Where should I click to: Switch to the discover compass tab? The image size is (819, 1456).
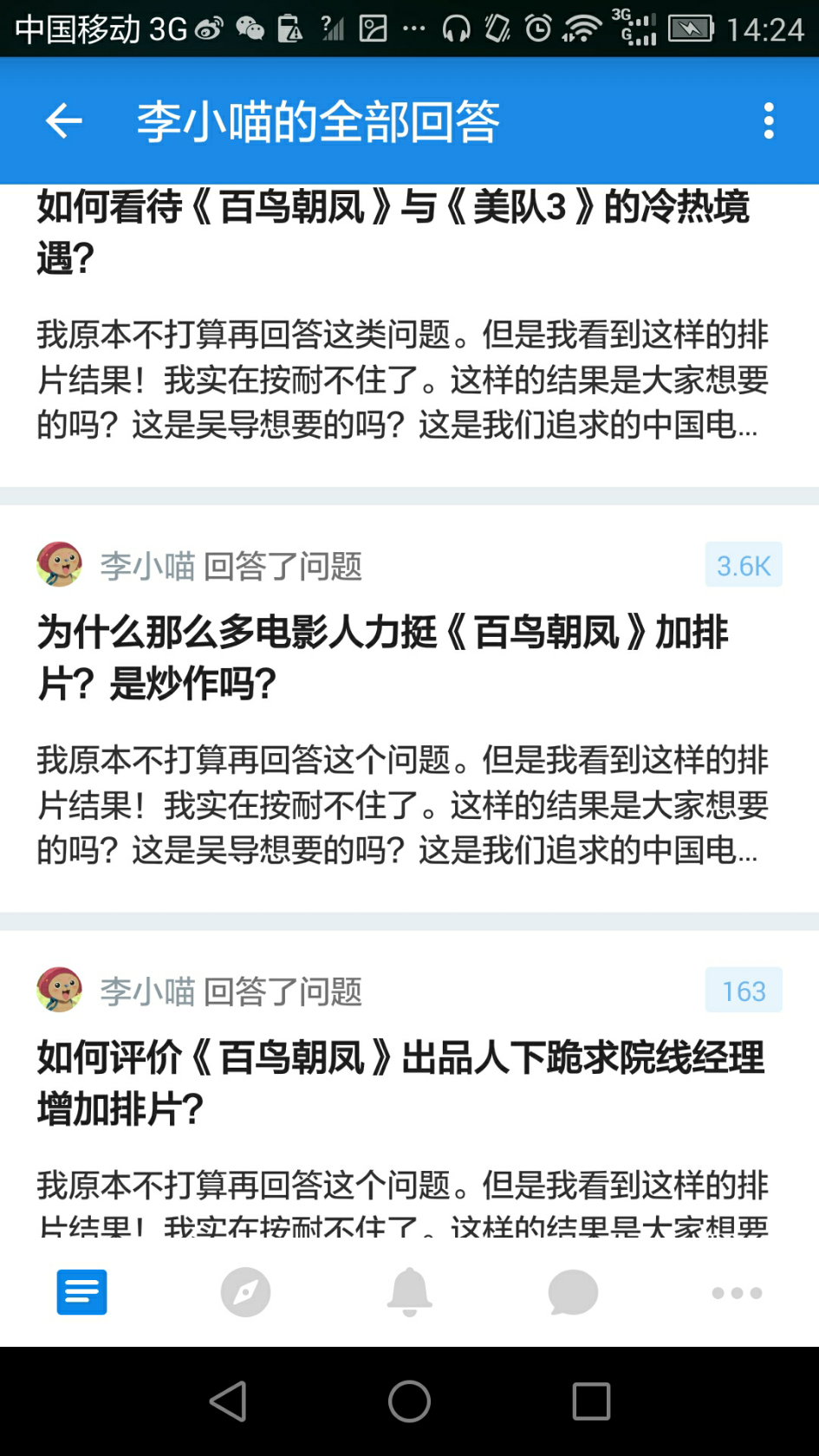pos(245,1292)
